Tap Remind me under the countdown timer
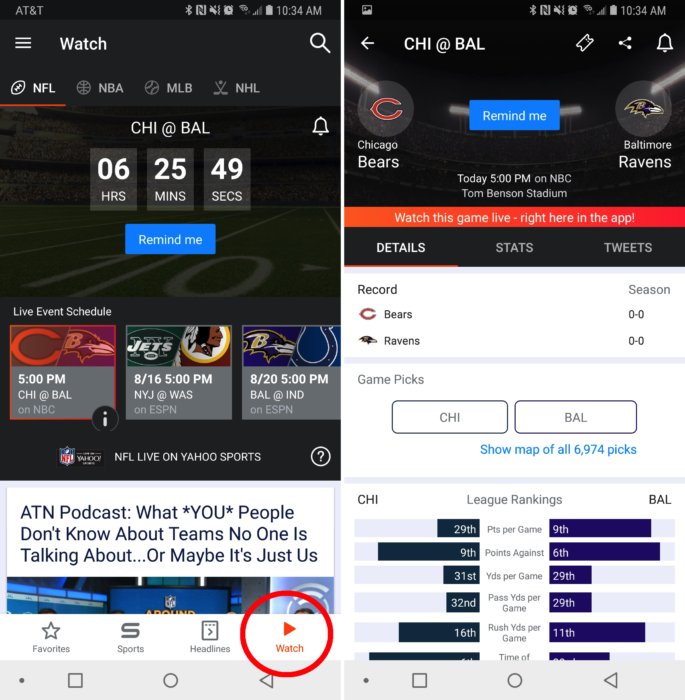This screenshot has width=685, height=700. (170, 240)
